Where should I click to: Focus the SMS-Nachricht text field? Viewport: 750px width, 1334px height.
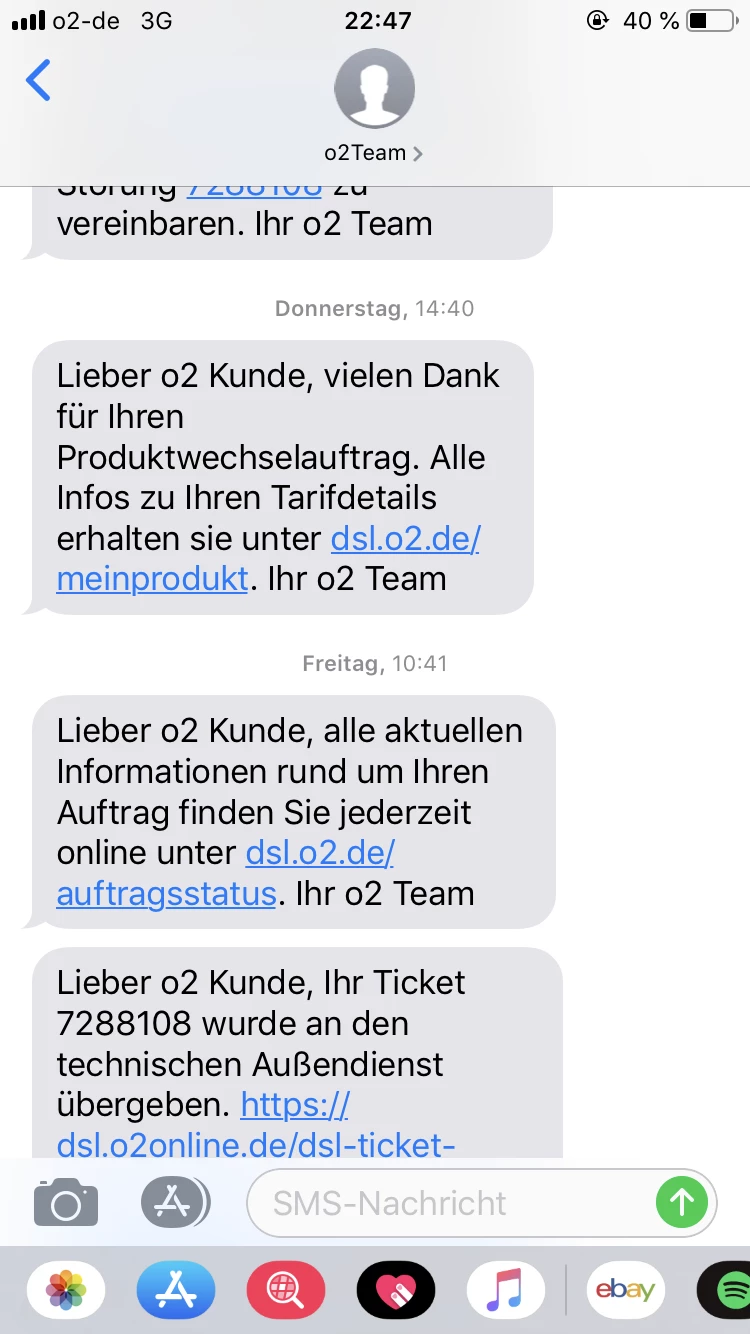(450, 1202)
